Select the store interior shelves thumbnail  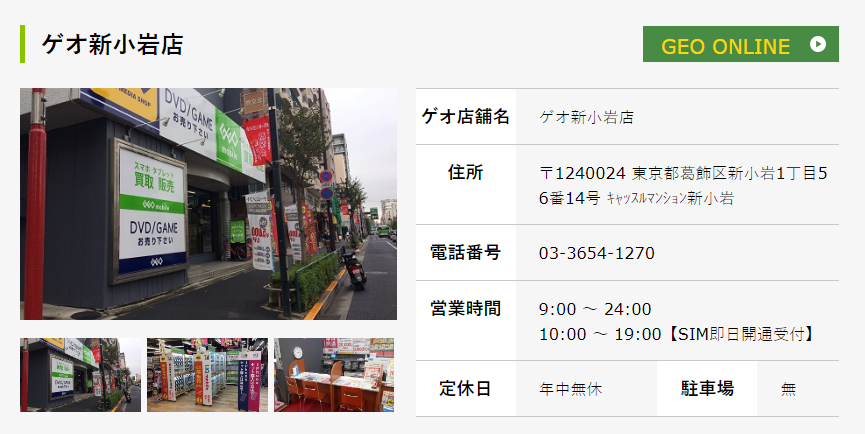[207, 375]
